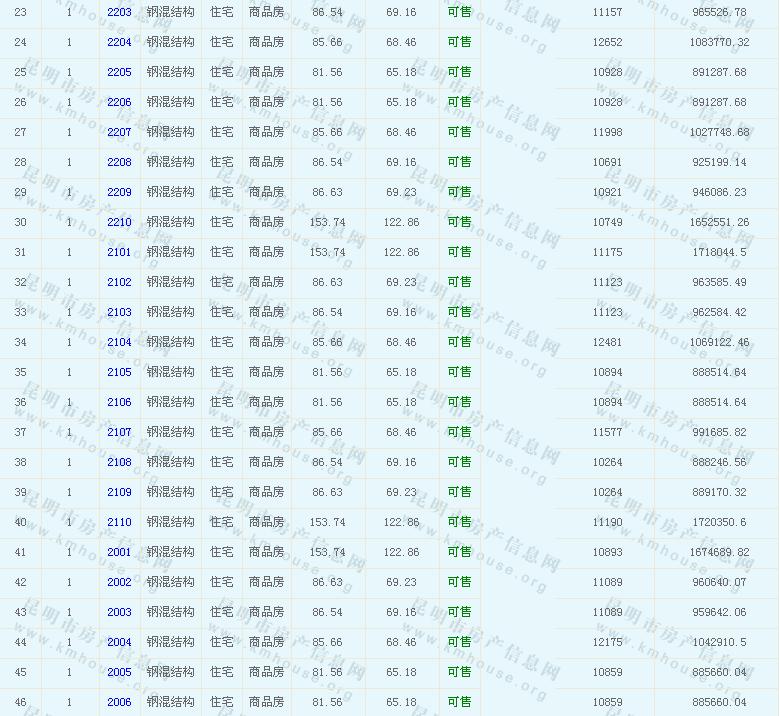
Task: Open room 2203 details link
Action: tap(119, 12)
